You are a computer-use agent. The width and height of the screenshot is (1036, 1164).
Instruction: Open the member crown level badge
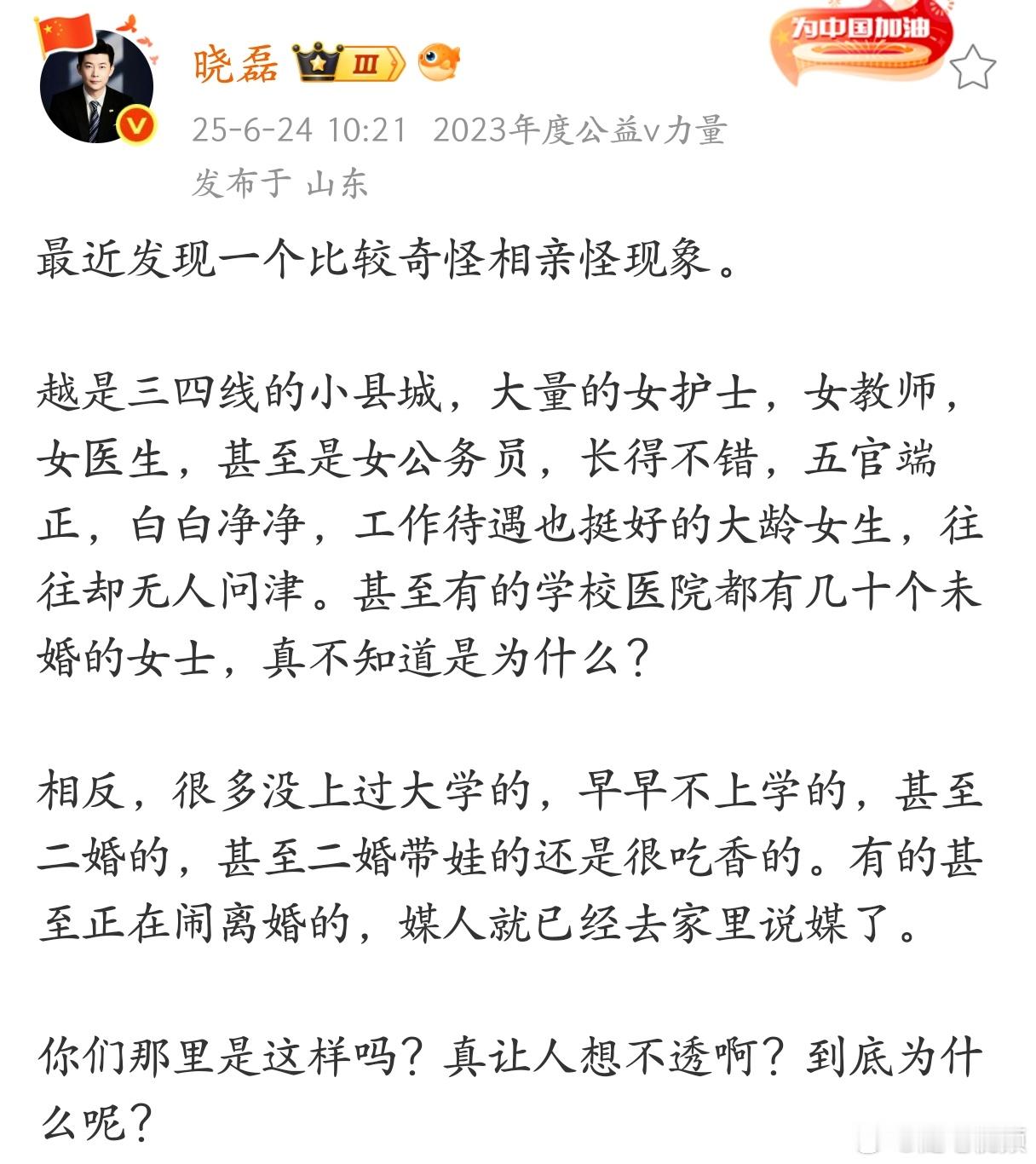point(348,64)
